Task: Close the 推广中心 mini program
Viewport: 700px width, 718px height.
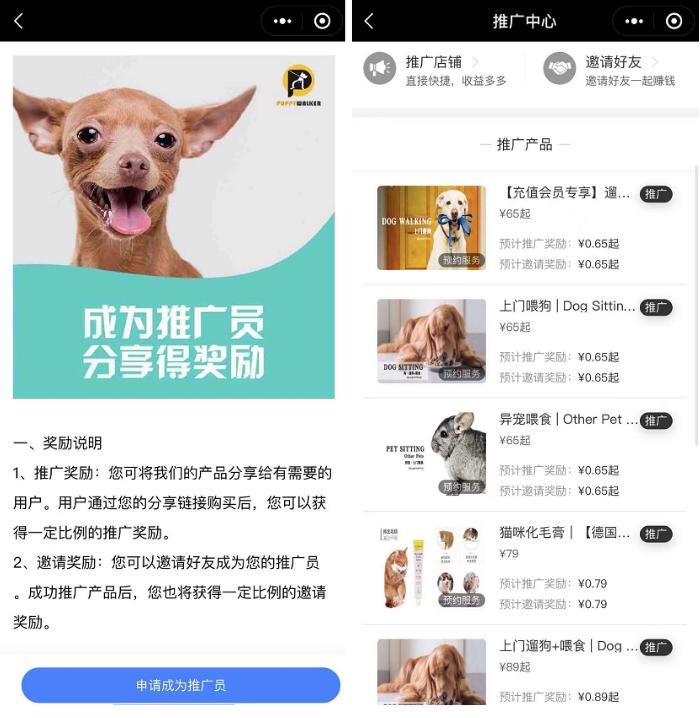Action: click(674, 21)
